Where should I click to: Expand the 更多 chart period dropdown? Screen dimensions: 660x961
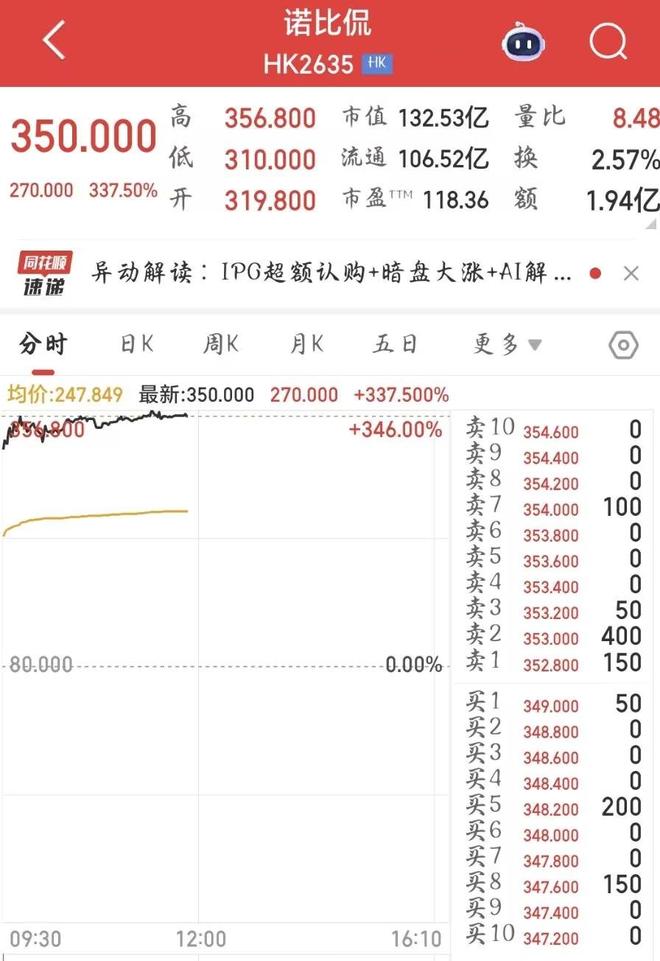point(507,345)
